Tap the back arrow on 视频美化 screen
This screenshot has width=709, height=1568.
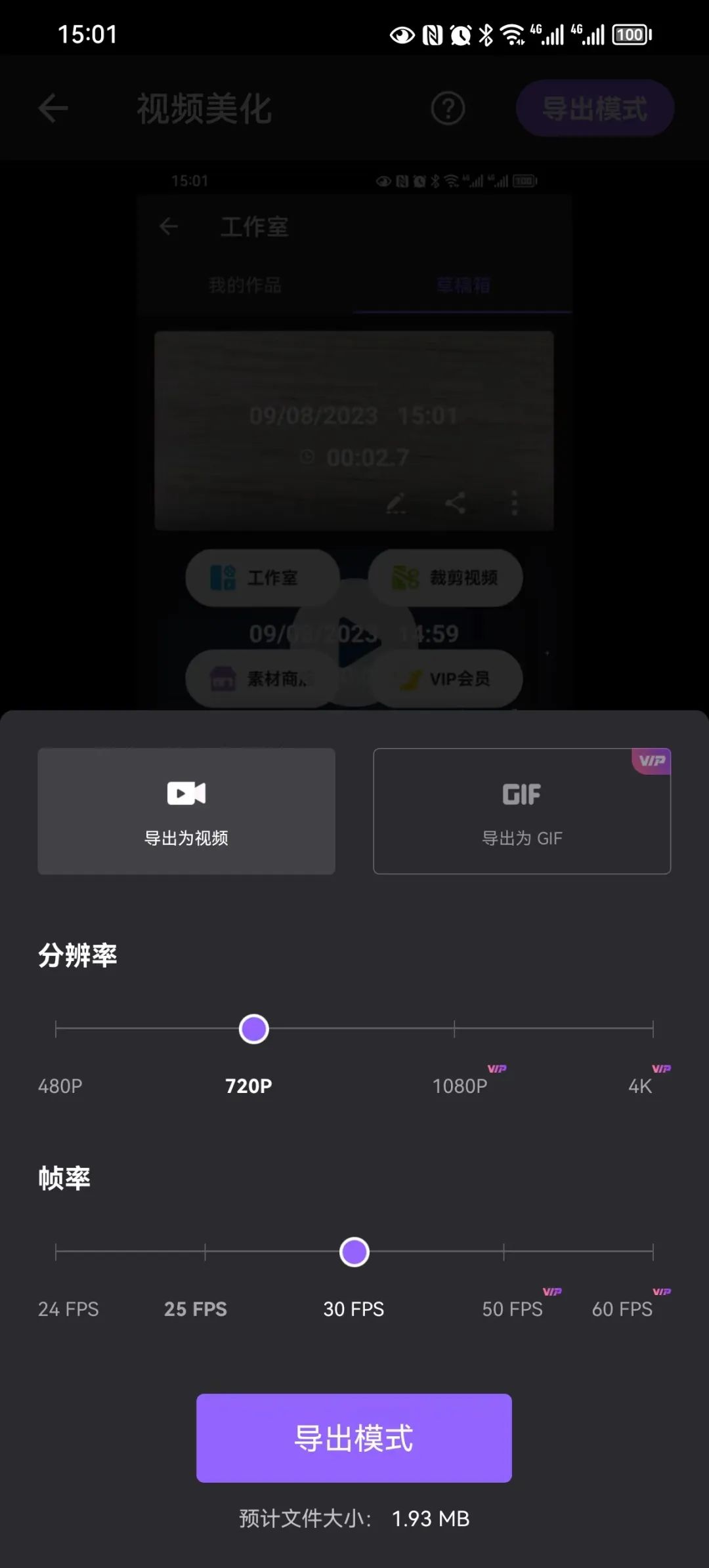[x=52, y=108]
